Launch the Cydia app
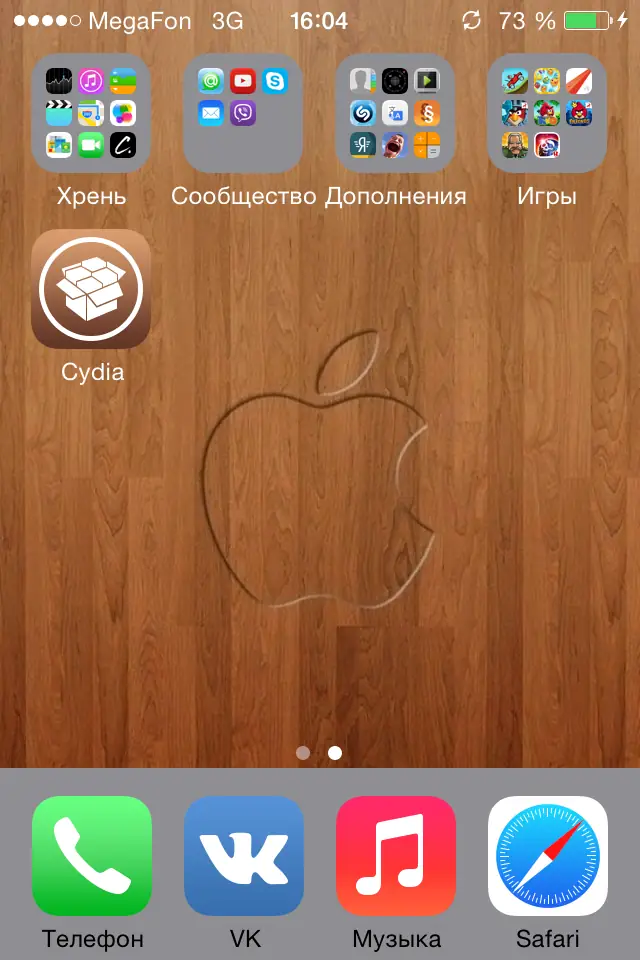Screen dimensions: 640x960 pyautogui.click(x=91, y=289)
